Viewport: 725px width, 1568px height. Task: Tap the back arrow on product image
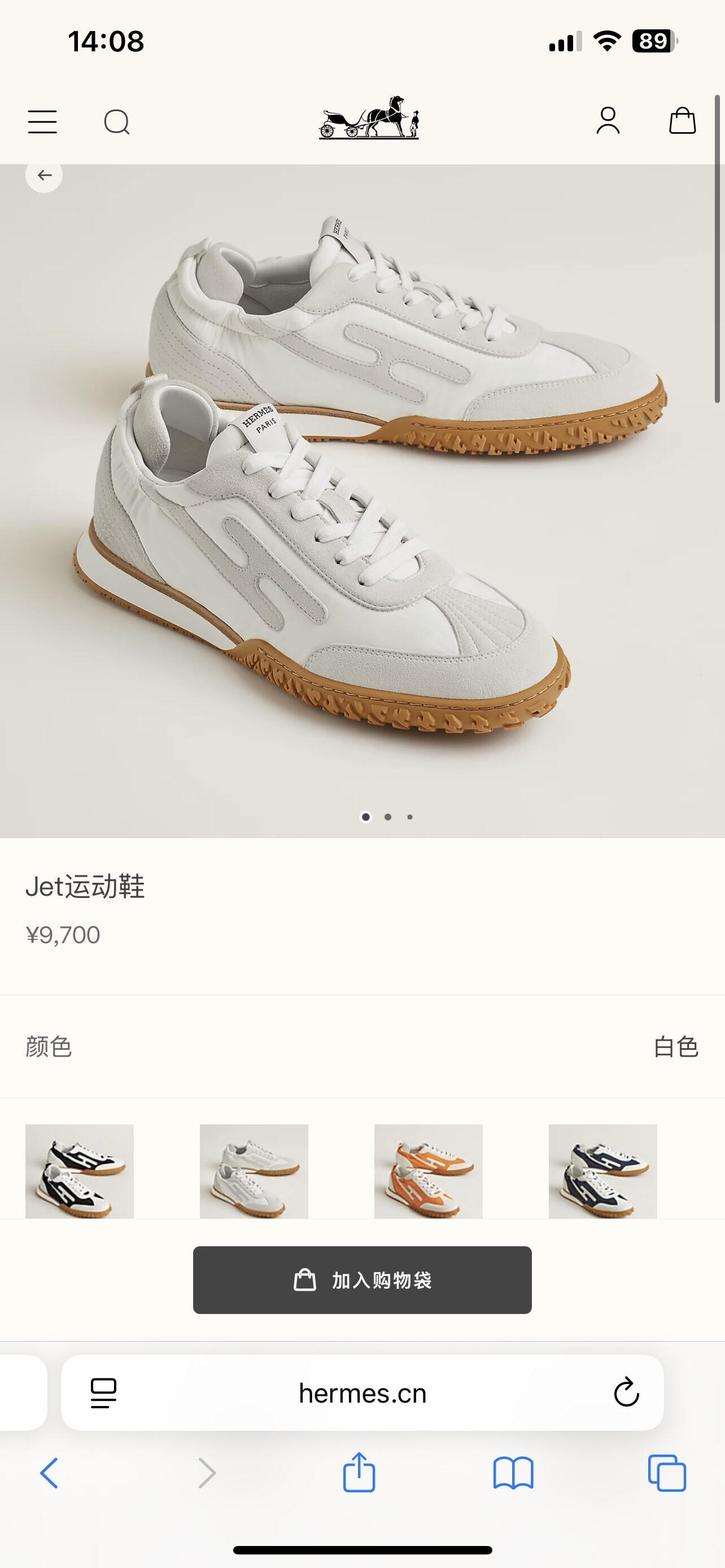tap(44, 176)
